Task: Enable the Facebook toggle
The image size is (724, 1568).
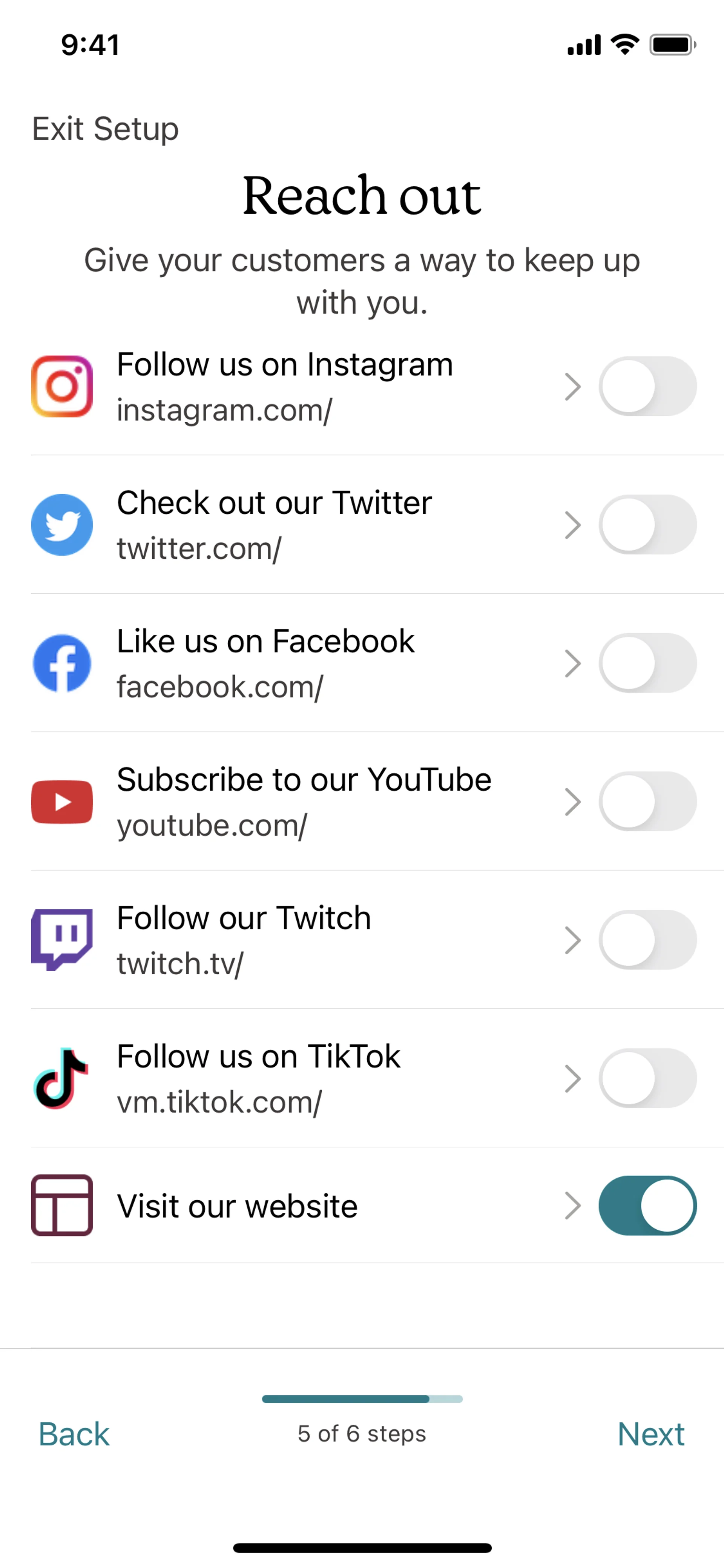Action: [647, 663]
